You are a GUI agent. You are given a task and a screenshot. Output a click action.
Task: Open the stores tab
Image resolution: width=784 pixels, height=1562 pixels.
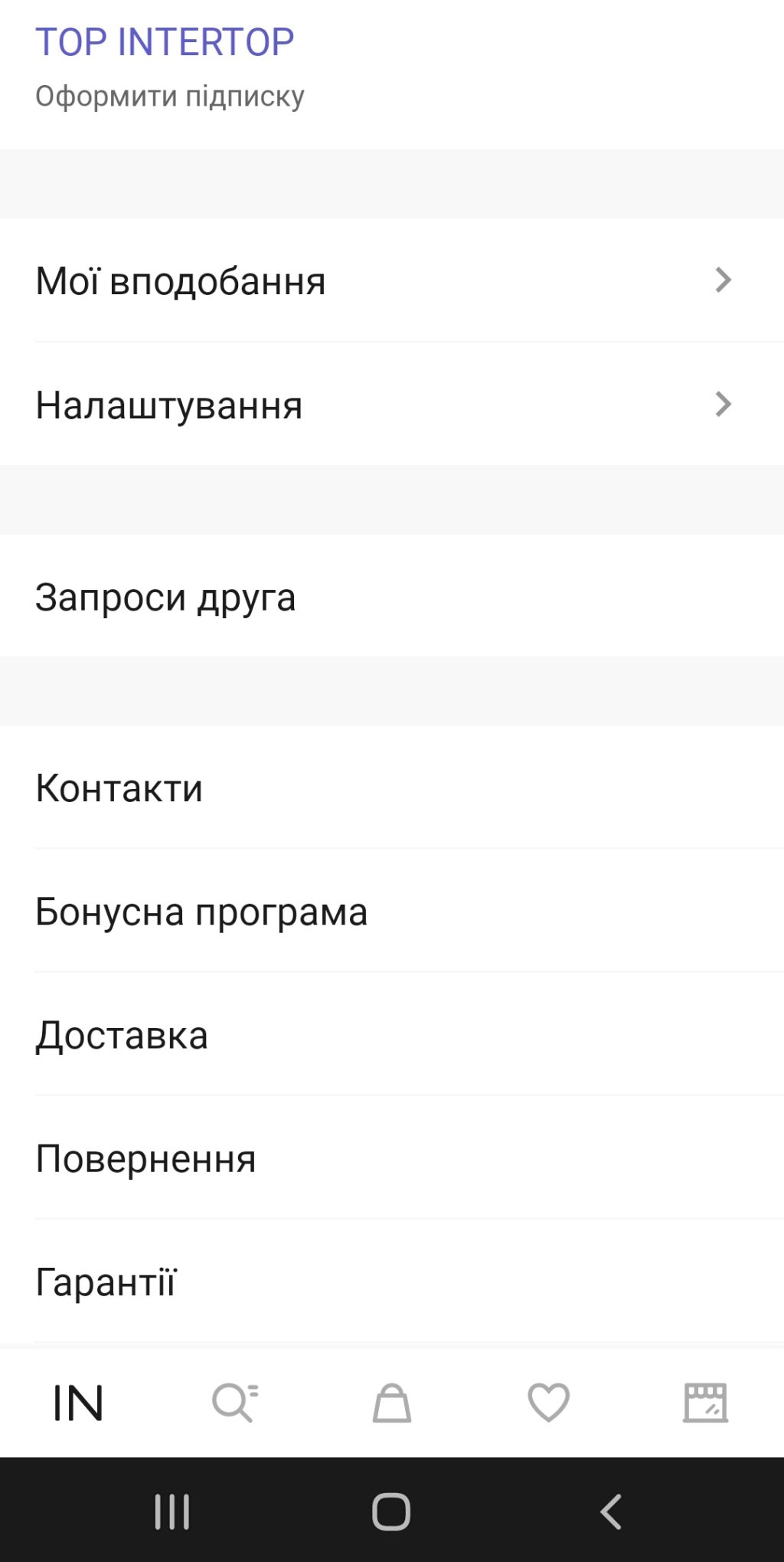point(705,1403)
